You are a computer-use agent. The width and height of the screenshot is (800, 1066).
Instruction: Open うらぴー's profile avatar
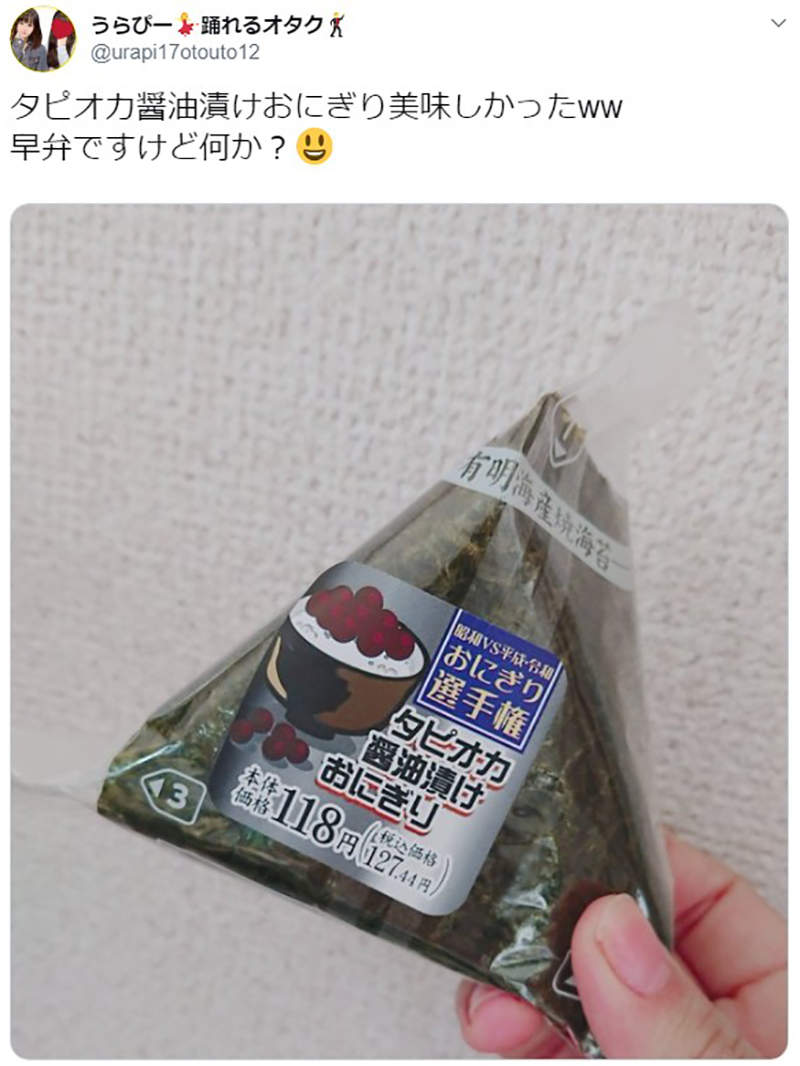coord(43,39)
